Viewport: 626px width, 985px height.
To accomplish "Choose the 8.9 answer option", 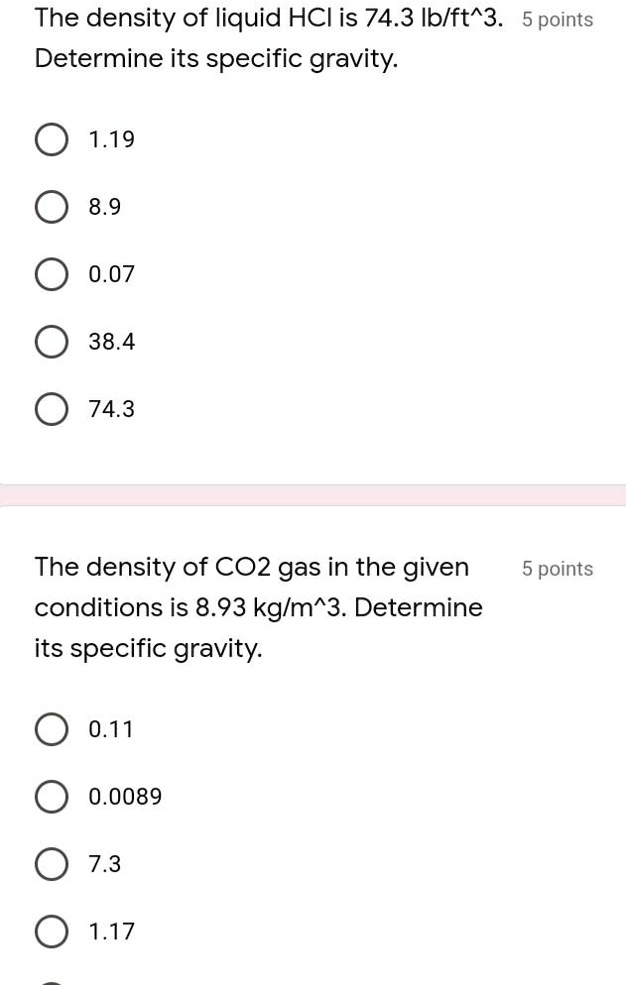I will coord(51,208).
